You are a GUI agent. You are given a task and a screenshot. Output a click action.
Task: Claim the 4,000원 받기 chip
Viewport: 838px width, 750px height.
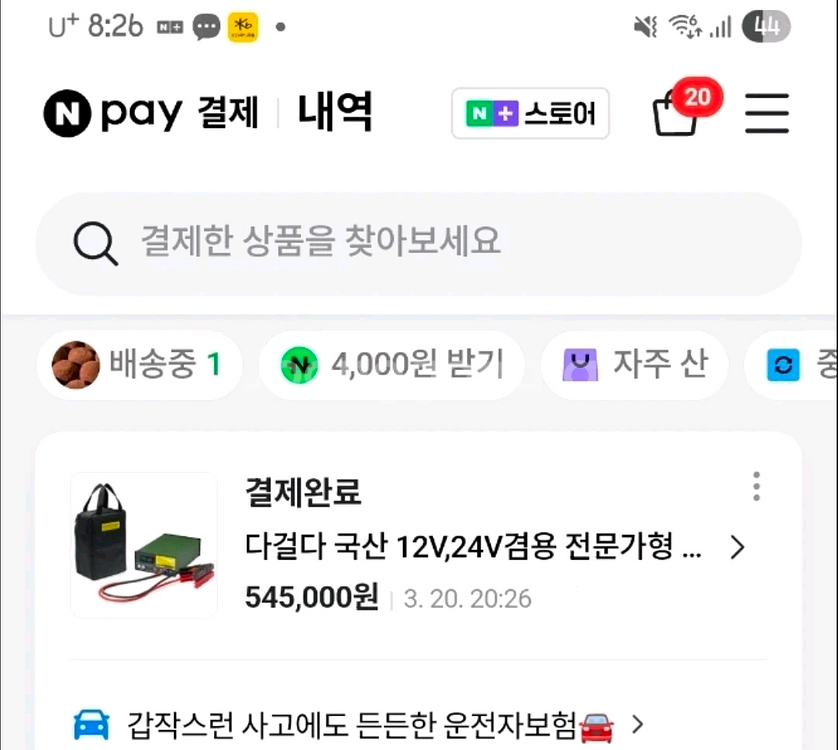pyautogui.click(x=392, y=365)
